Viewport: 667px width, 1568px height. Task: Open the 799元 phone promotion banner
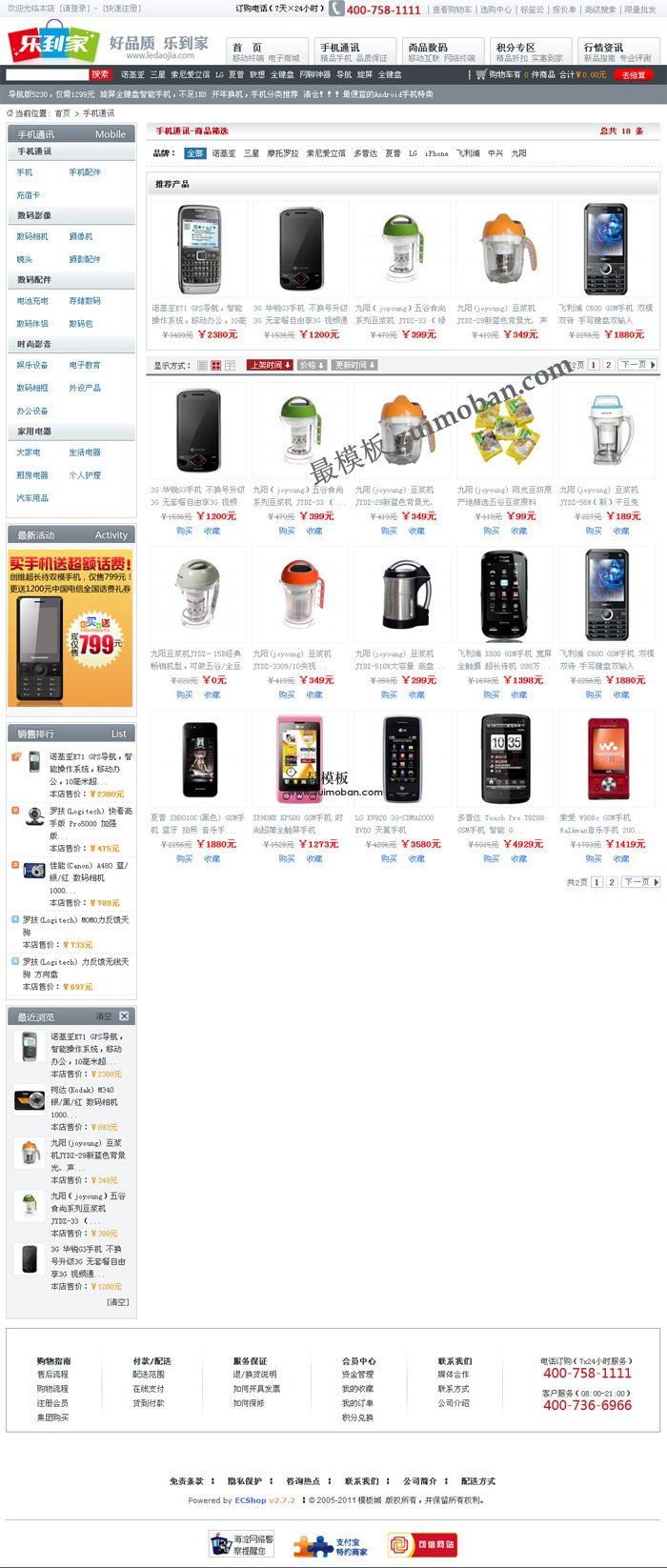tap(71, 629)
